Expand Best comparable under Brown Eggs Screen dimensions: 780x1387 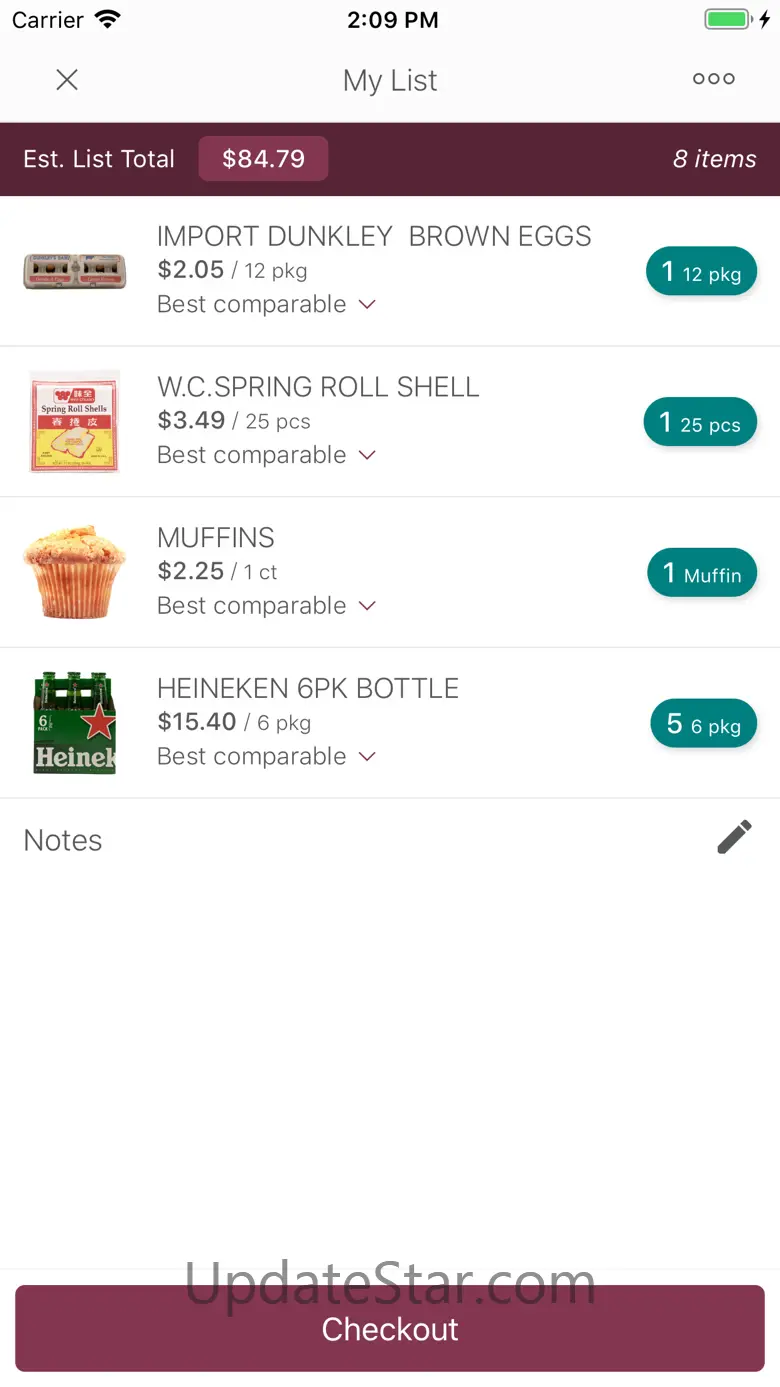[266, 304]
